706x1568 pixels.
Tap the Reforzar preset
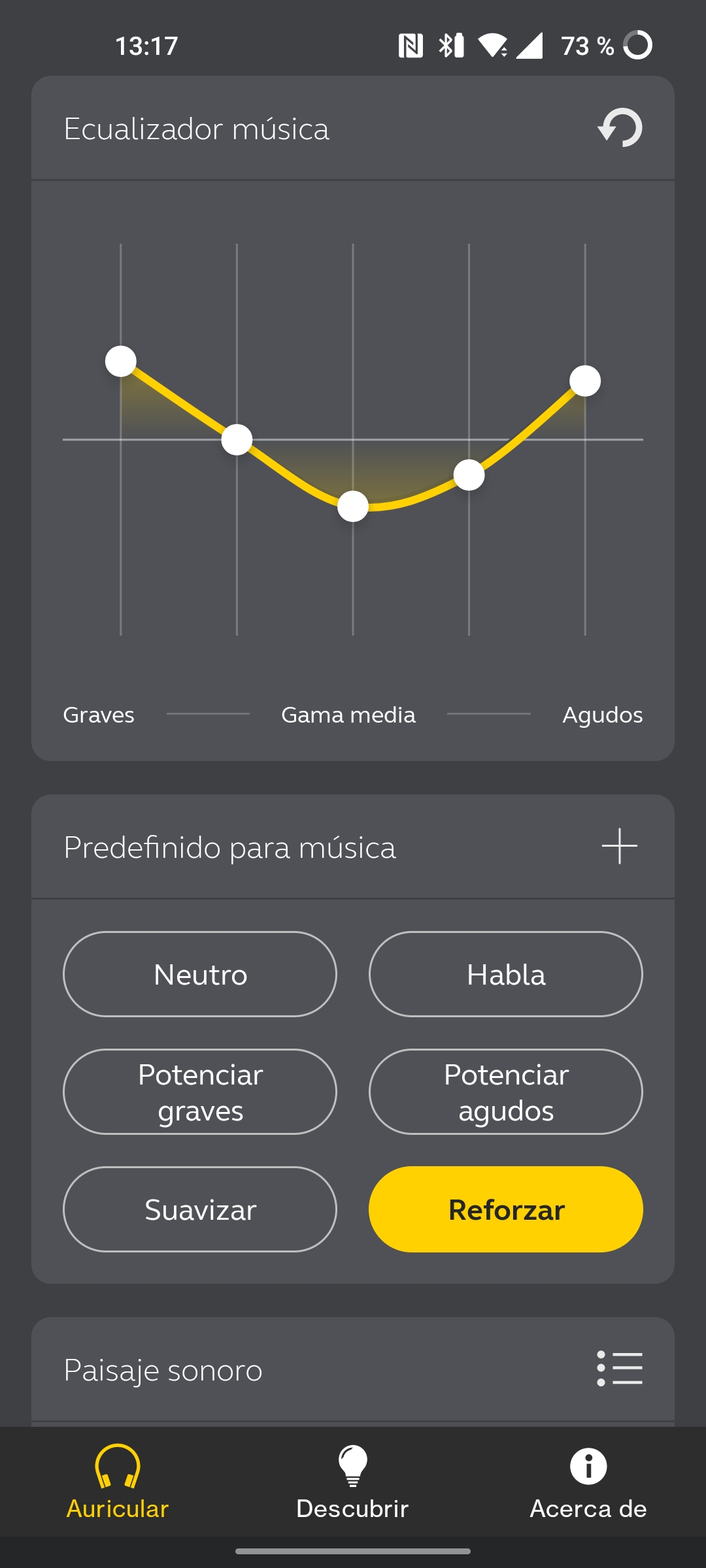pos(505,1209)
